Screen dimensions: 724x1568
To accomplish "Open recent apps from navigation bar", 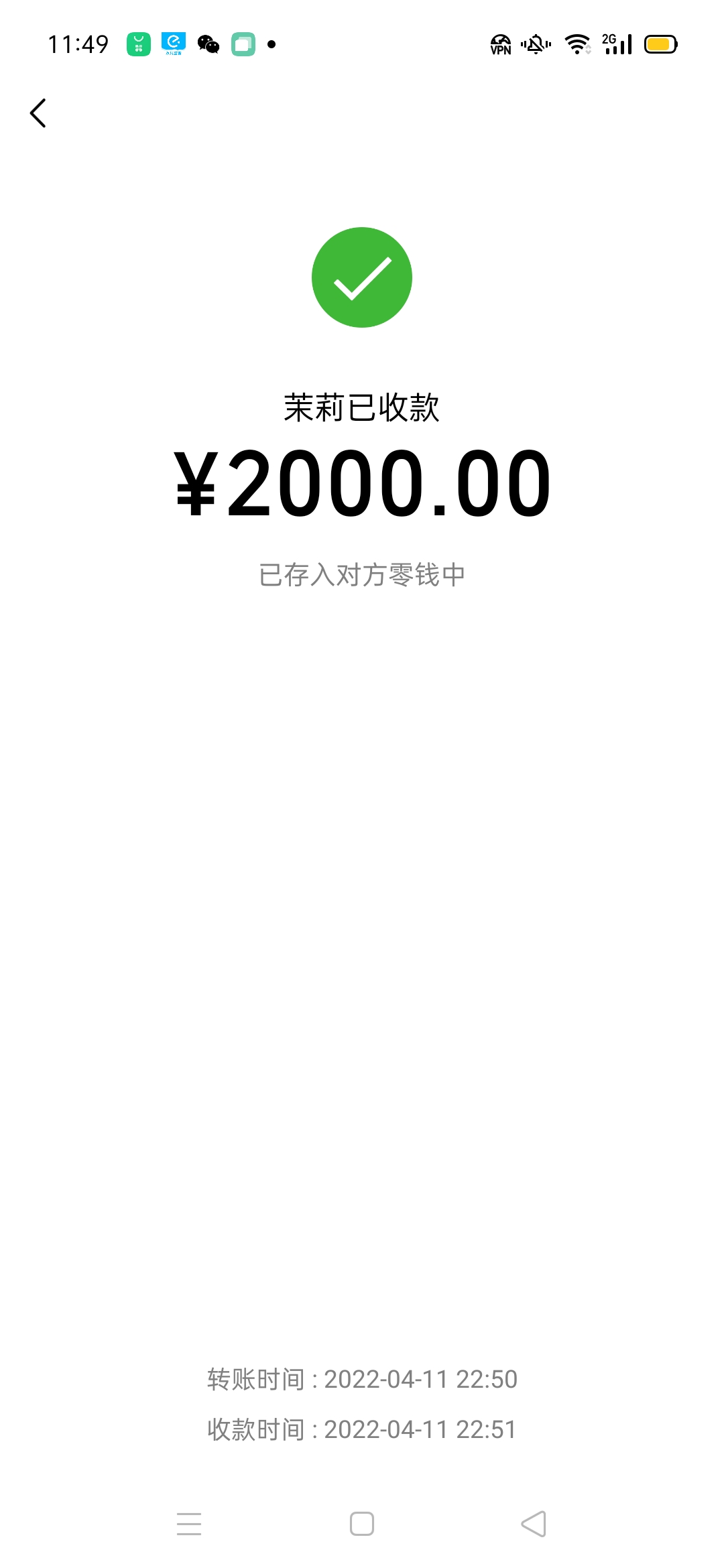I will [x=189, y=1524].
